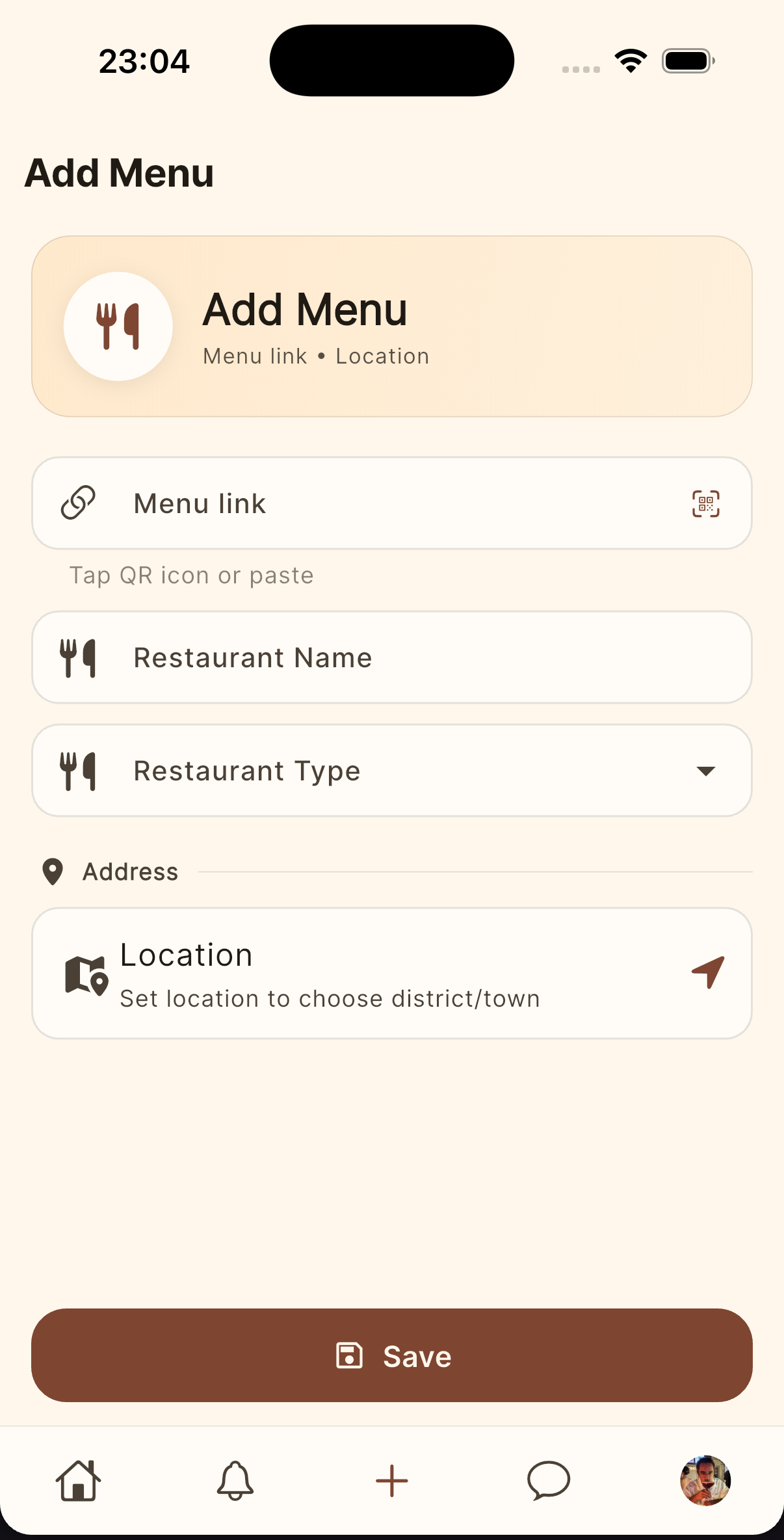The width and height of the screenshot is (784, 1540).
Task: Use current location arrow icon
Action: 708,972
